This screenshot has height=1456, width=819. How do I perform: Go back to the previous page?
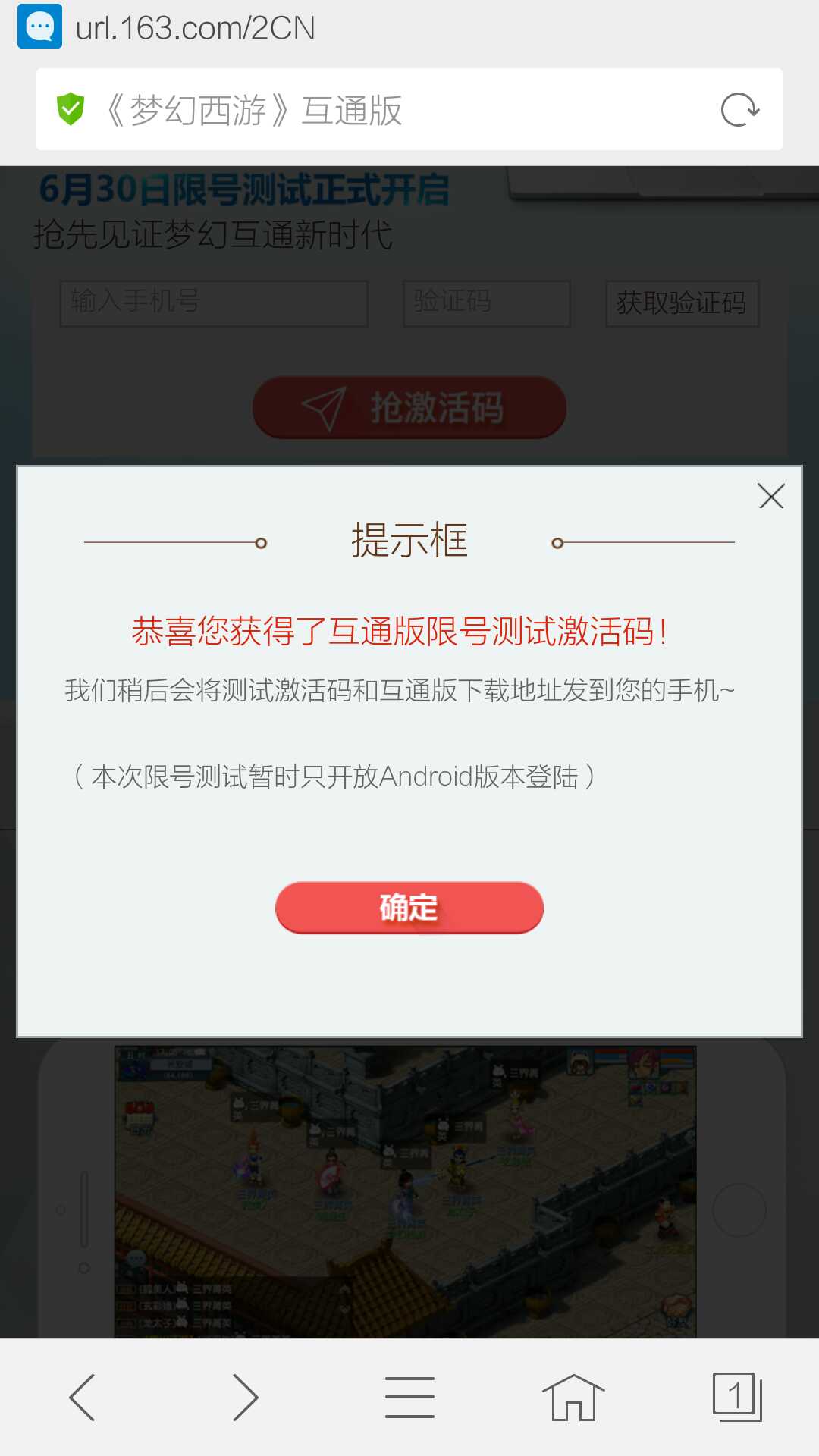pos(82,1397)
